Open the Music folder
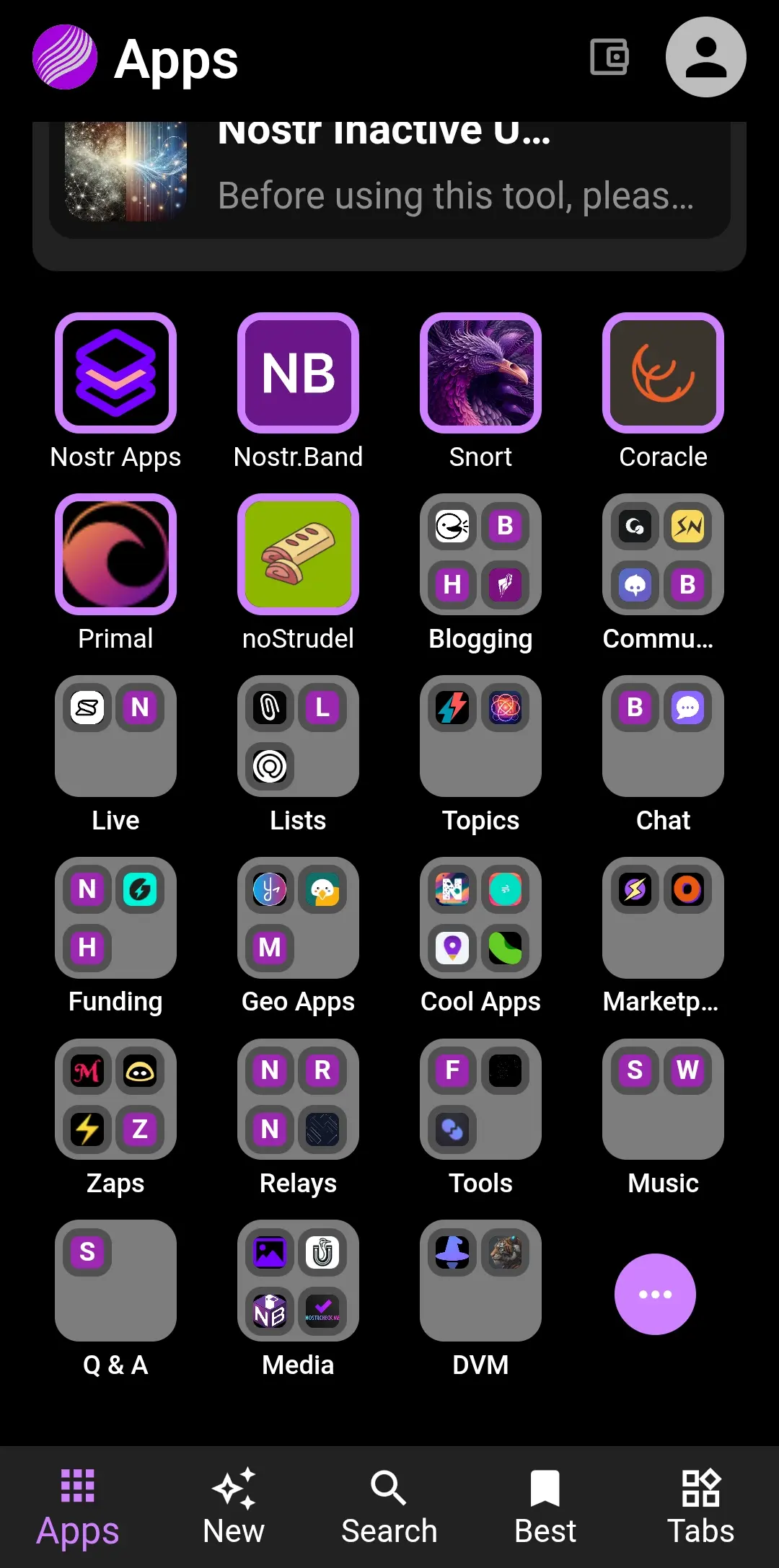 point(663,1099)
